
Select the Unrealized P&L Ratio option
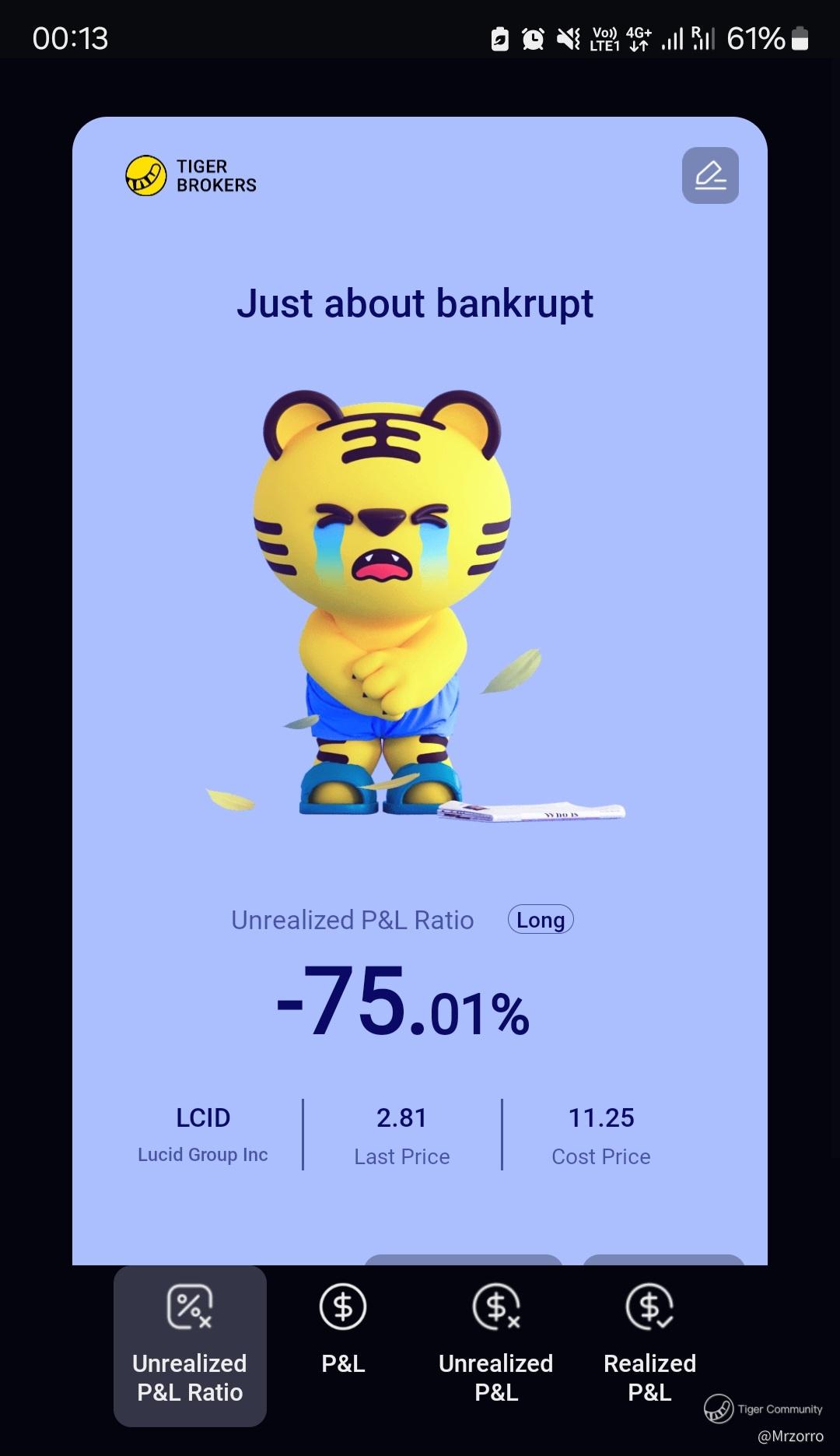pos(190,1345)
